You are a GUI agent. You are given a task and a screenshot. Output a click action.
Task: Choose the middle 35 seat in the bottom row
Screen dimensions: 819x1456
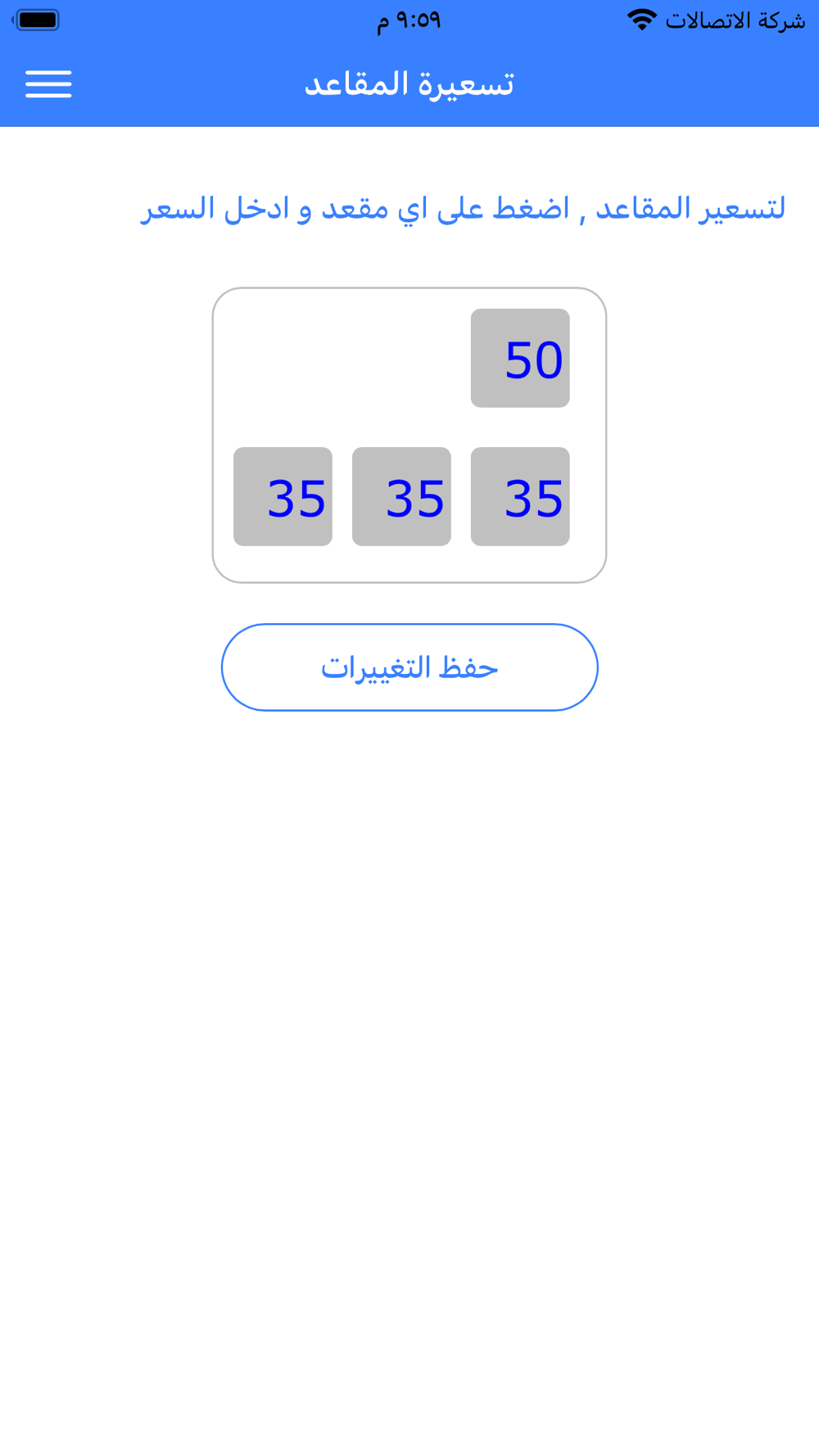401,496
